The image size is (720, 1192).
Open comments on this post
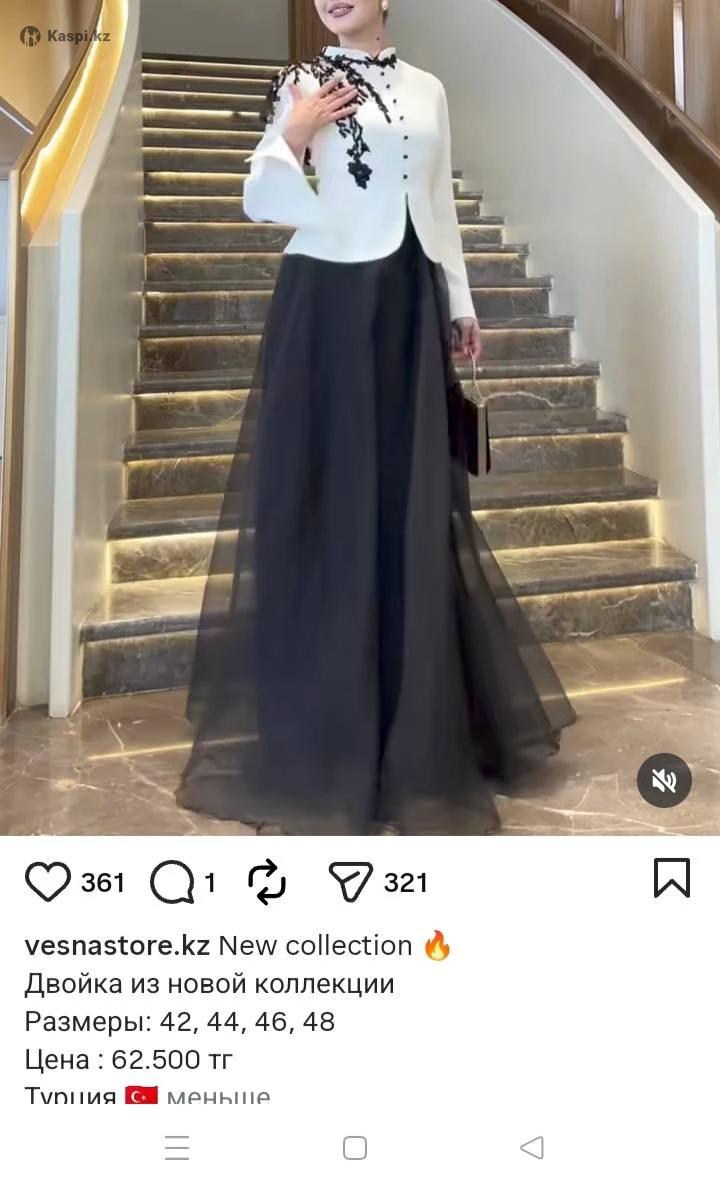[x=172, y=882]
